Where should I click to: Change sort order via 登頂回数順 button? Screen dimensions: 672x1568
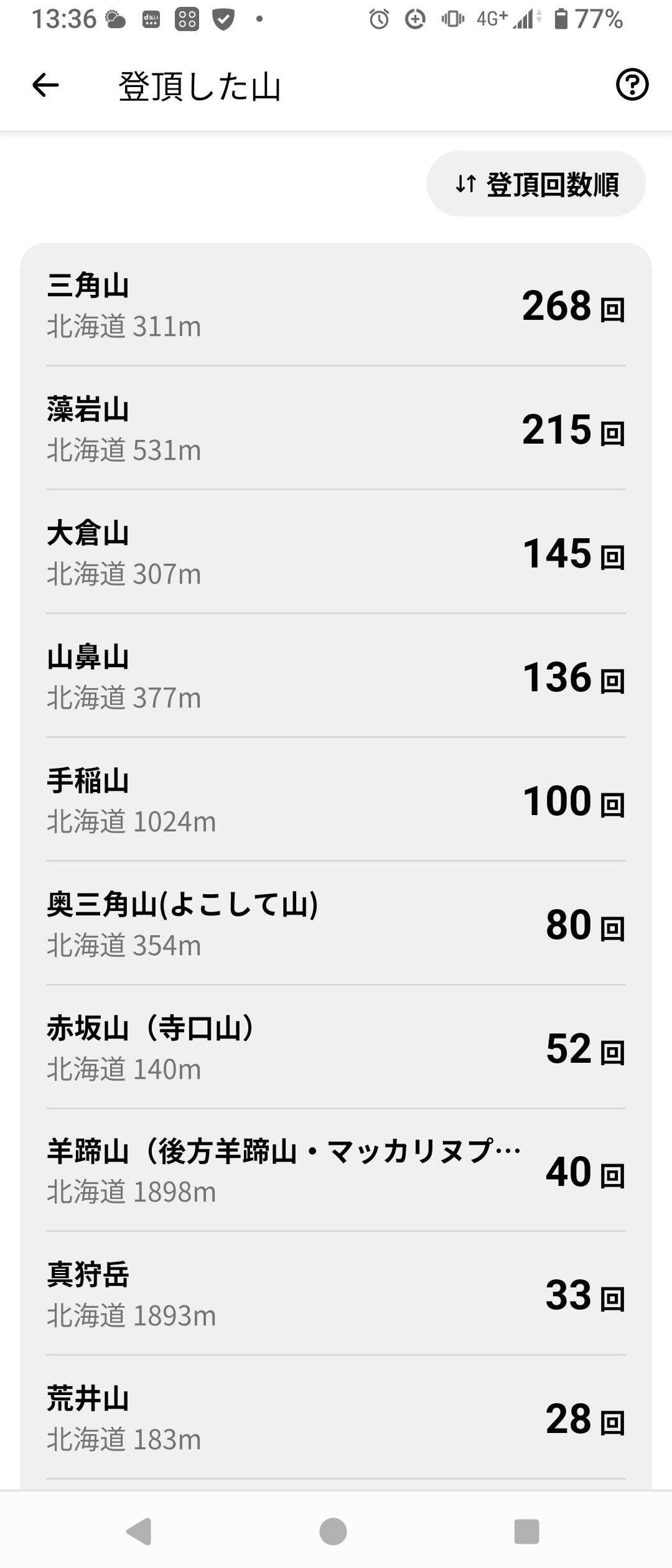[536, 184]
